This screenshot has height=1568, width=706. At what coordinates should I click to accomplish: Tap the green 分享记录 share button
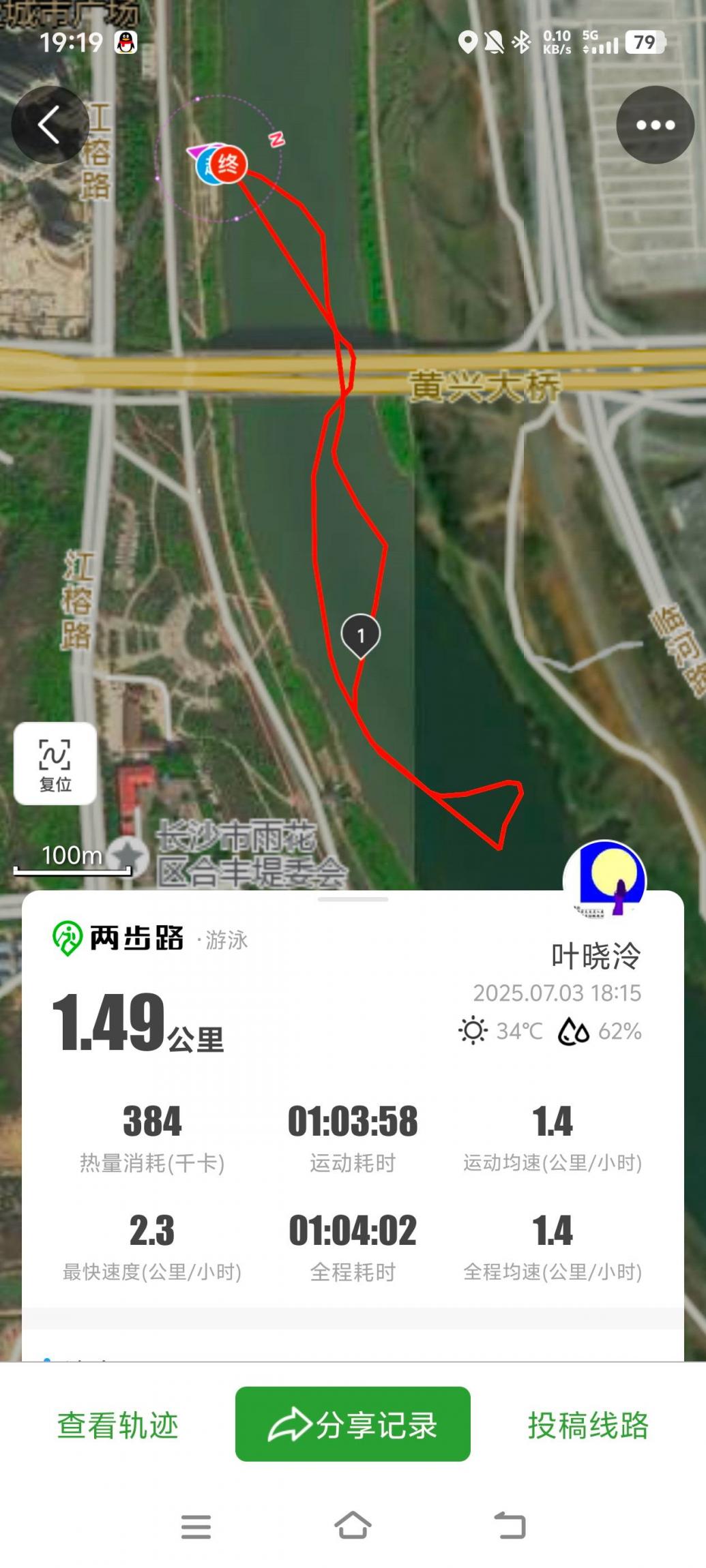click(x=353, y=1424)
